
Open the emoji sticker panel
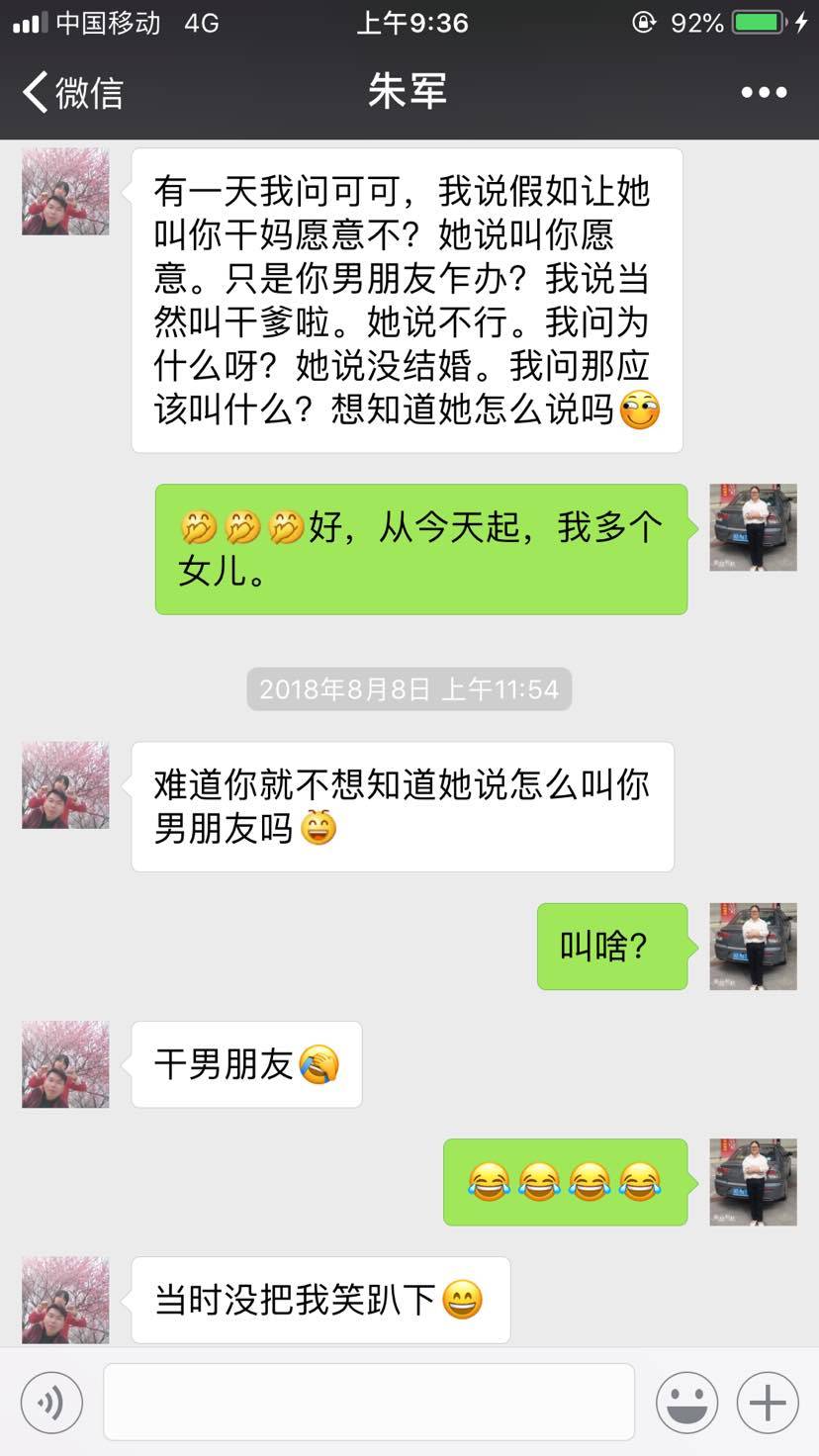pos(686,1402)
